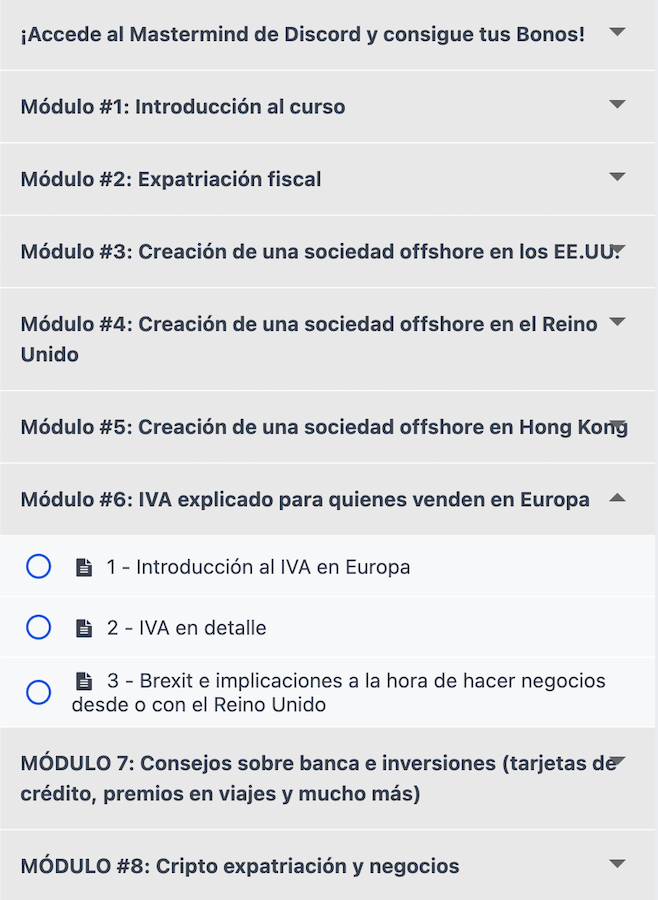This screenshot has width=658, height=900.
Task: Expand Módulo #4 about offshore in Reino Unido
Action: coord(617,322)
